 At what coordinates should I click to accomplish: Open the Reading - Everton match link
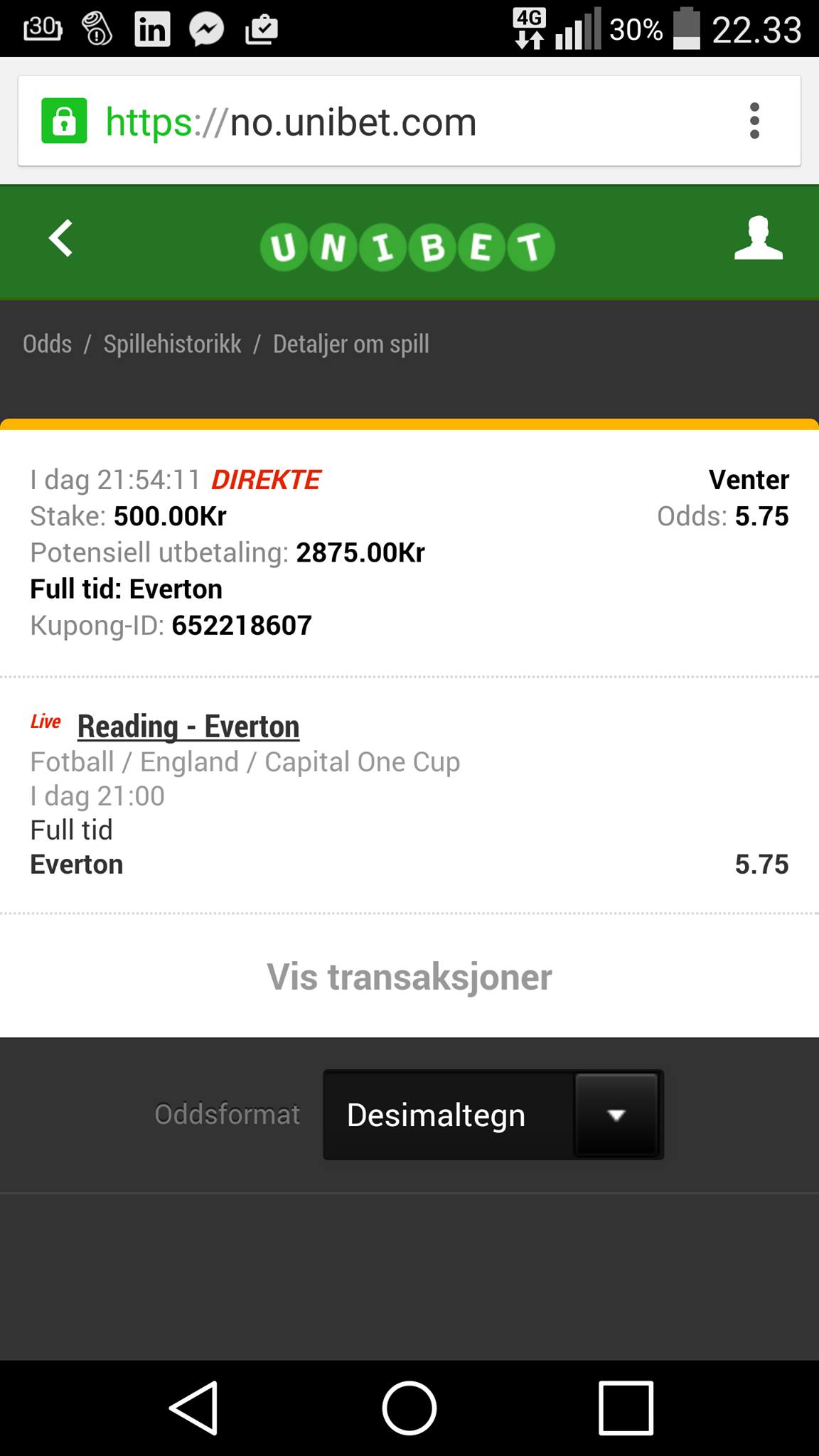[x=188, y=727]
